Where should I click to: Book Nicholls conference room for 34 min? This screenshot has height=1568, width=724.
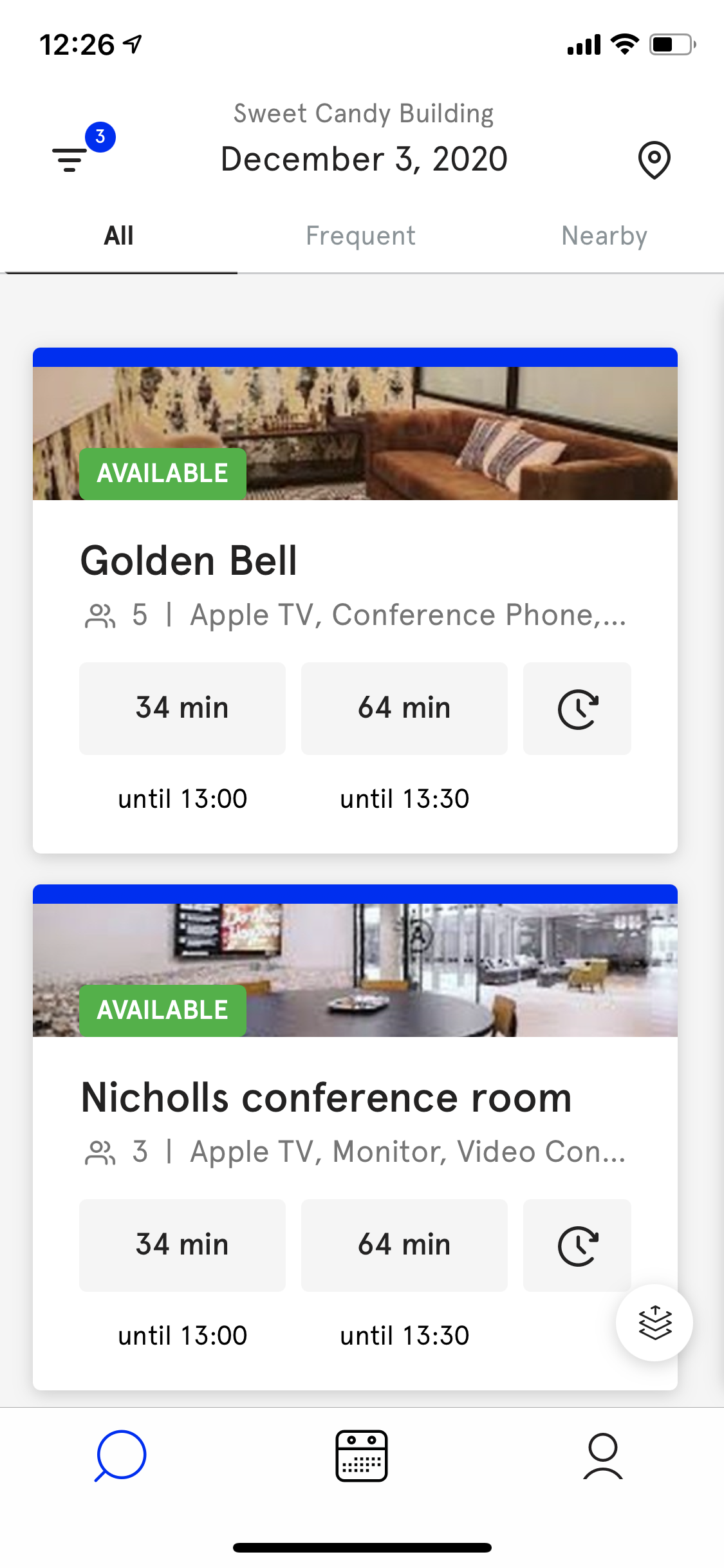[182, 1245]
